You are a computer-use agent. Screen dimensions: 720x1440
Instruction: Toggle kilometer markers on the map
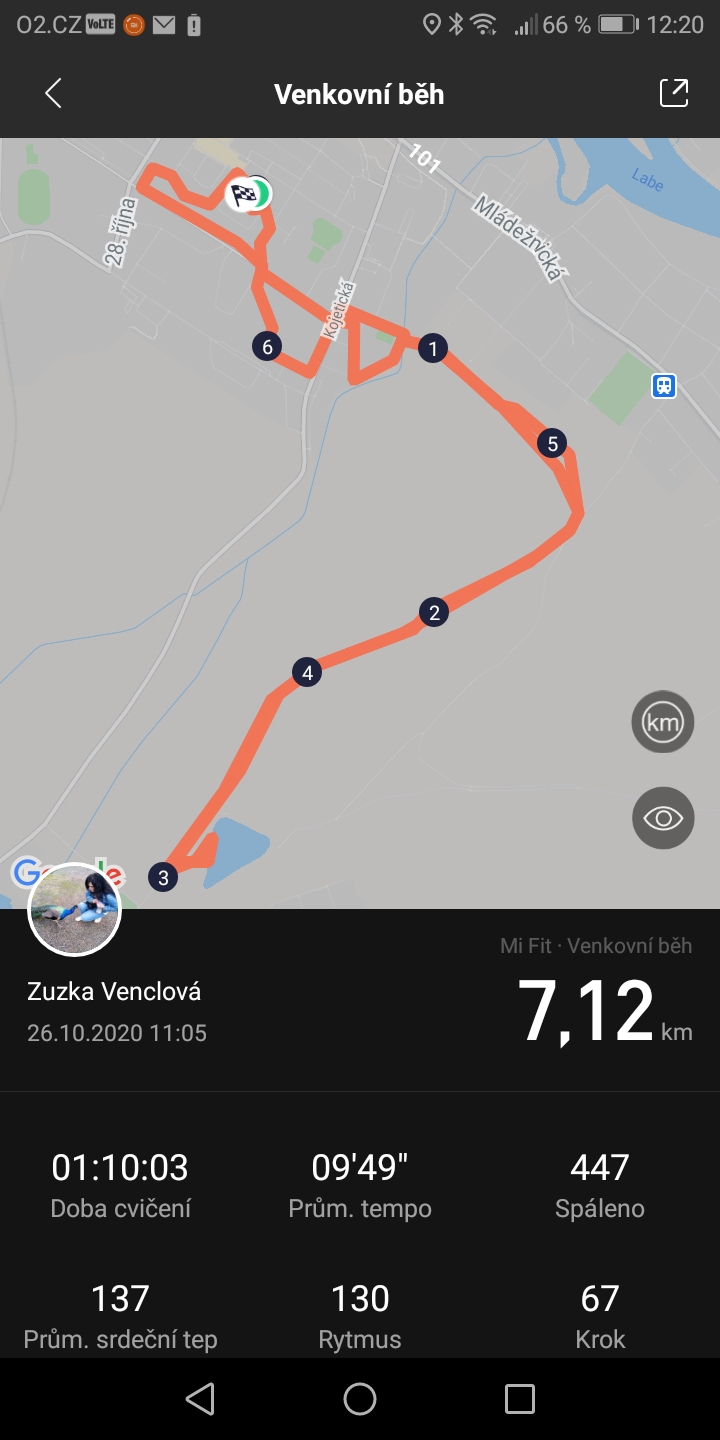(x=663, y=722)
